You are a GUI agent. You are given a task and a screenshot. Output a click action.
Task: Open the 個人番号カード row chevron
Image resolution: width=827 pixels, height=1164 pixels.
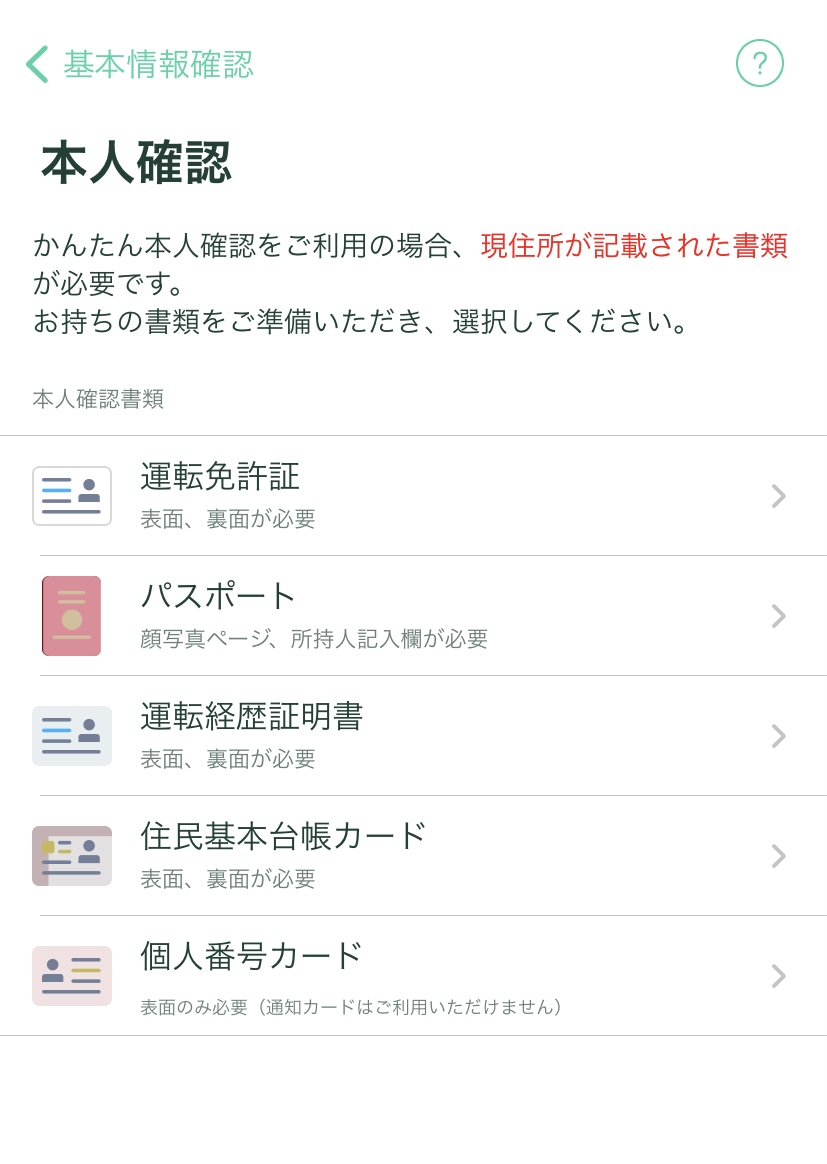tap(778, 976)
